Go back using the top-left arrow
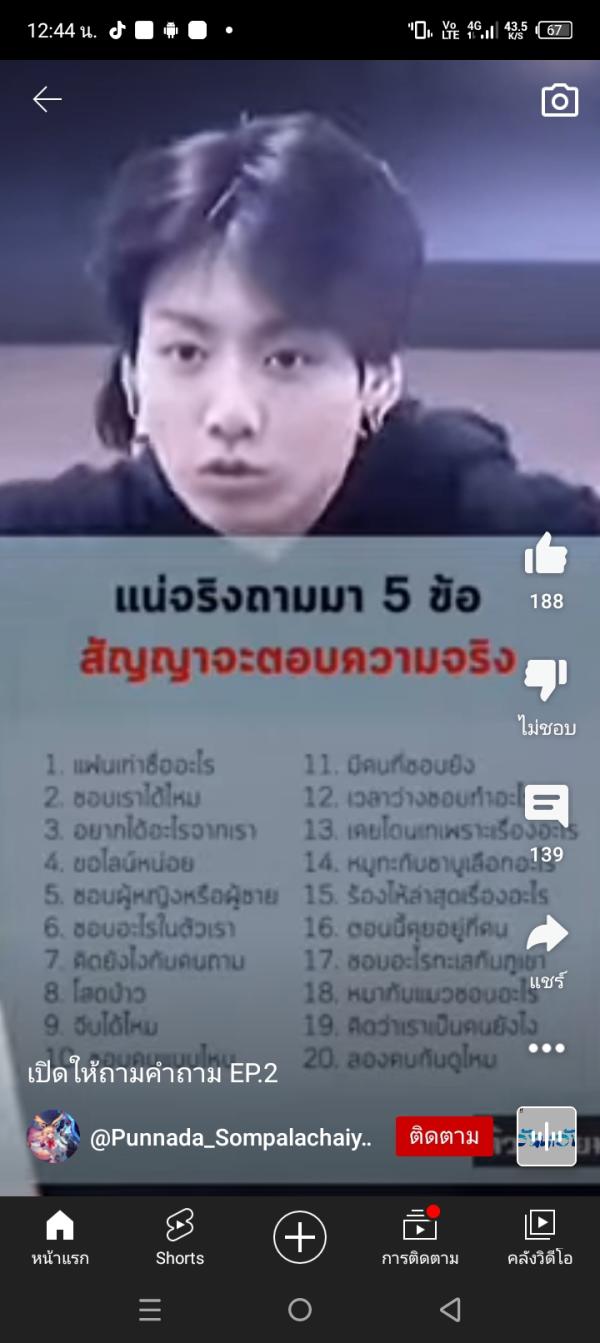The height and width of the screenshot is (1343, 600). click(x=47, y=99)
